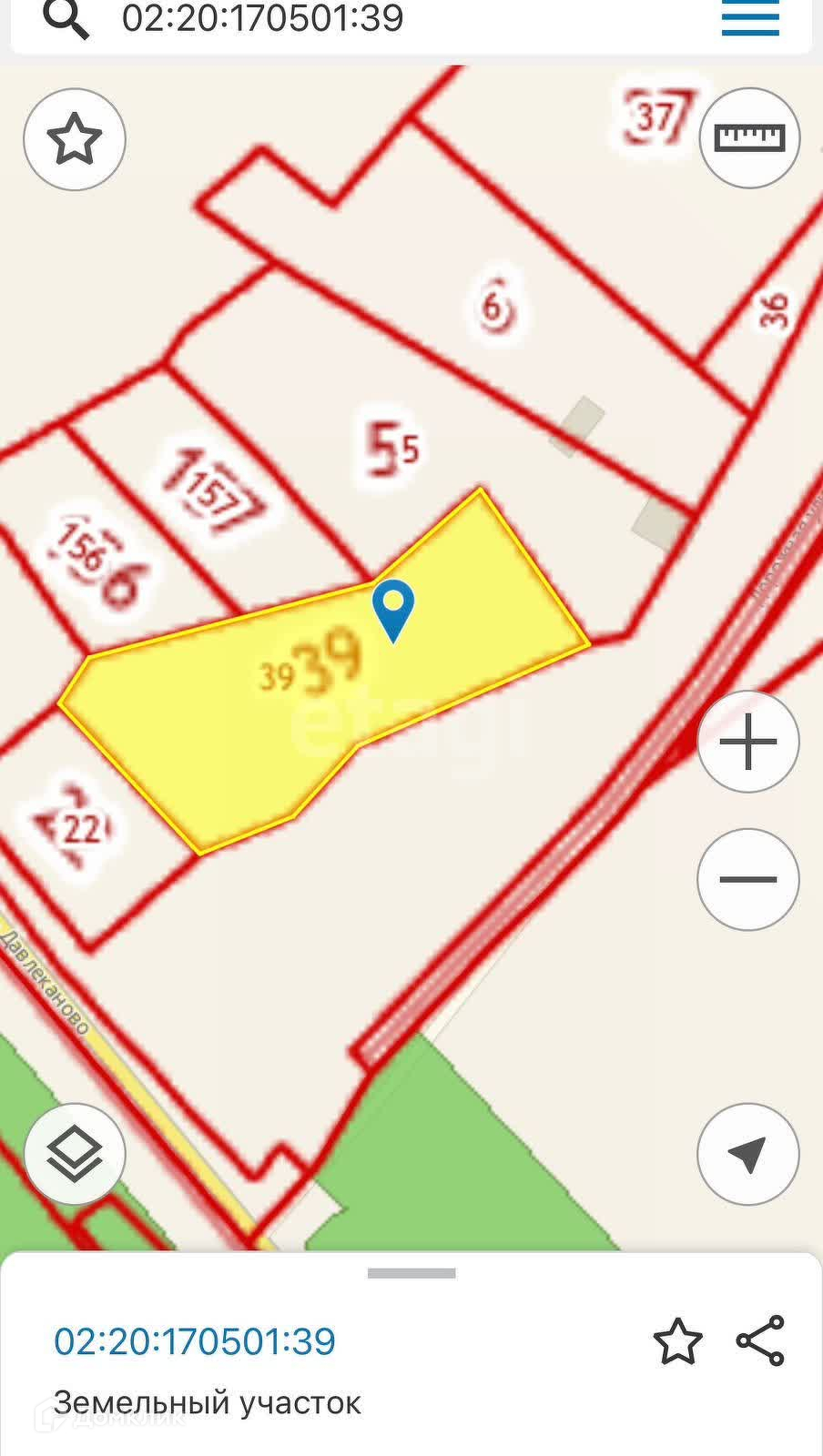Zoom out of the map

[x=747, y=879]
